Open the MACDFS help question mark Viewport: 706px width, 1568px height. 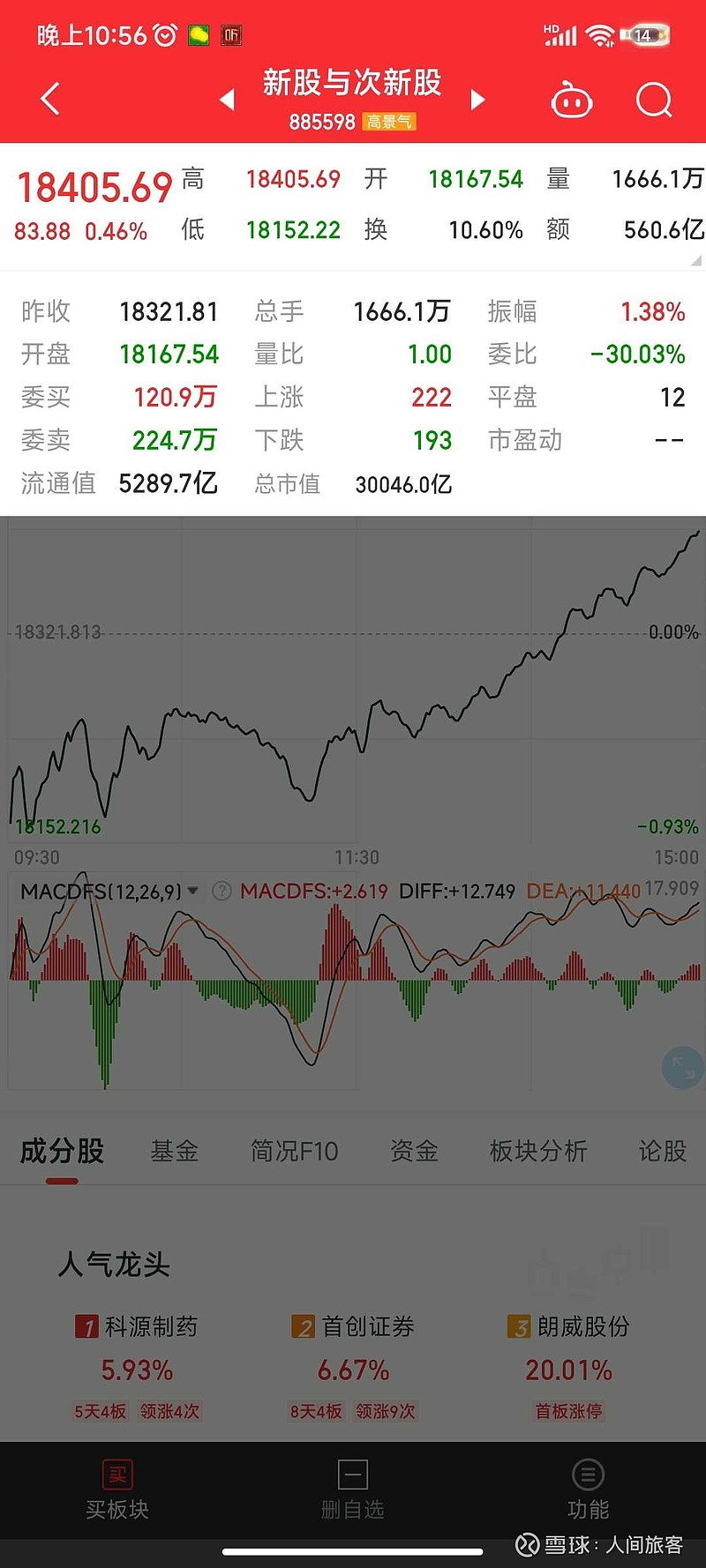click(x=222, y=891)
